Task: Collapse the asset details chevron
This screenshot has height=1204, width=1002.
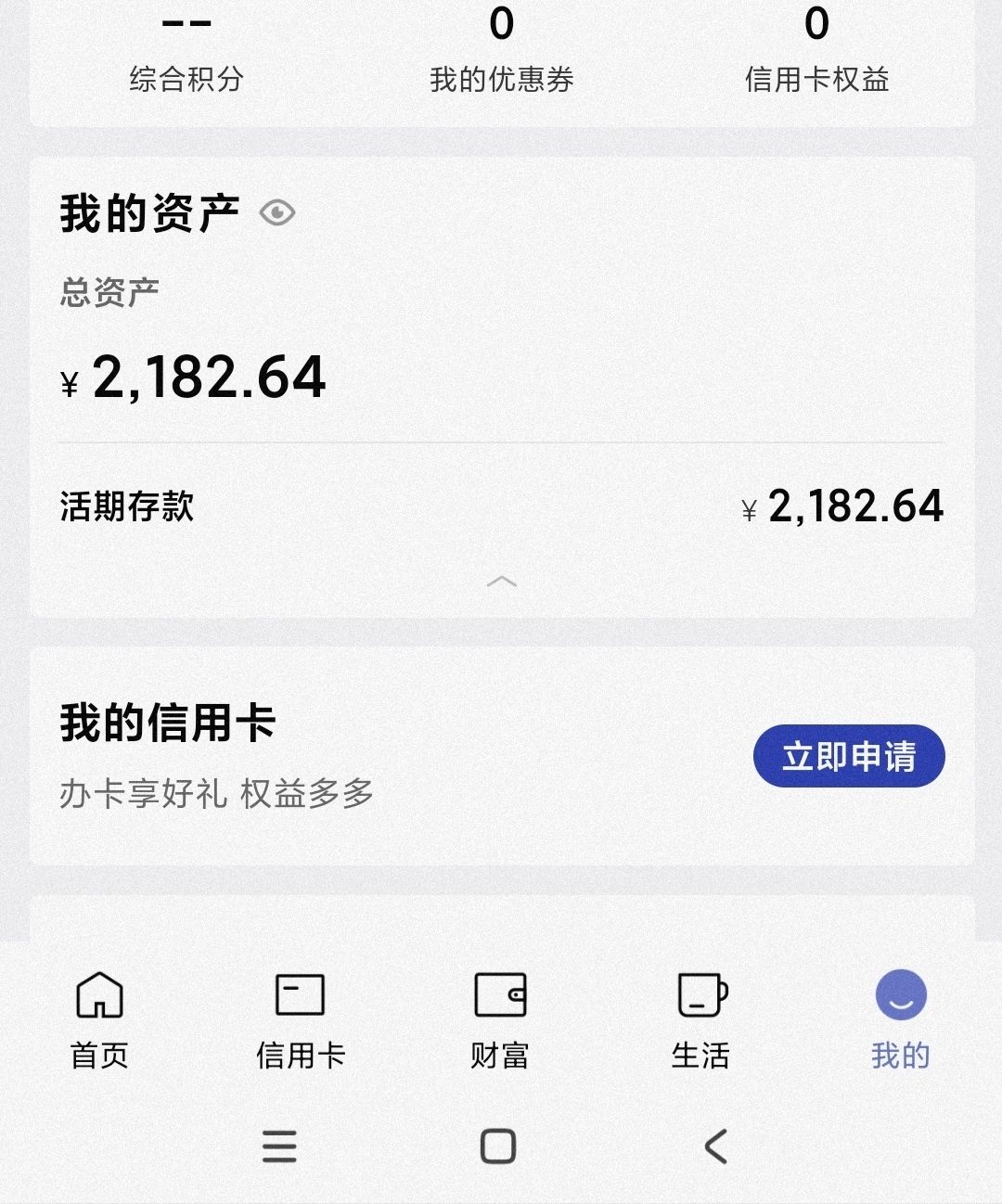Action: (x=501, y=582)
